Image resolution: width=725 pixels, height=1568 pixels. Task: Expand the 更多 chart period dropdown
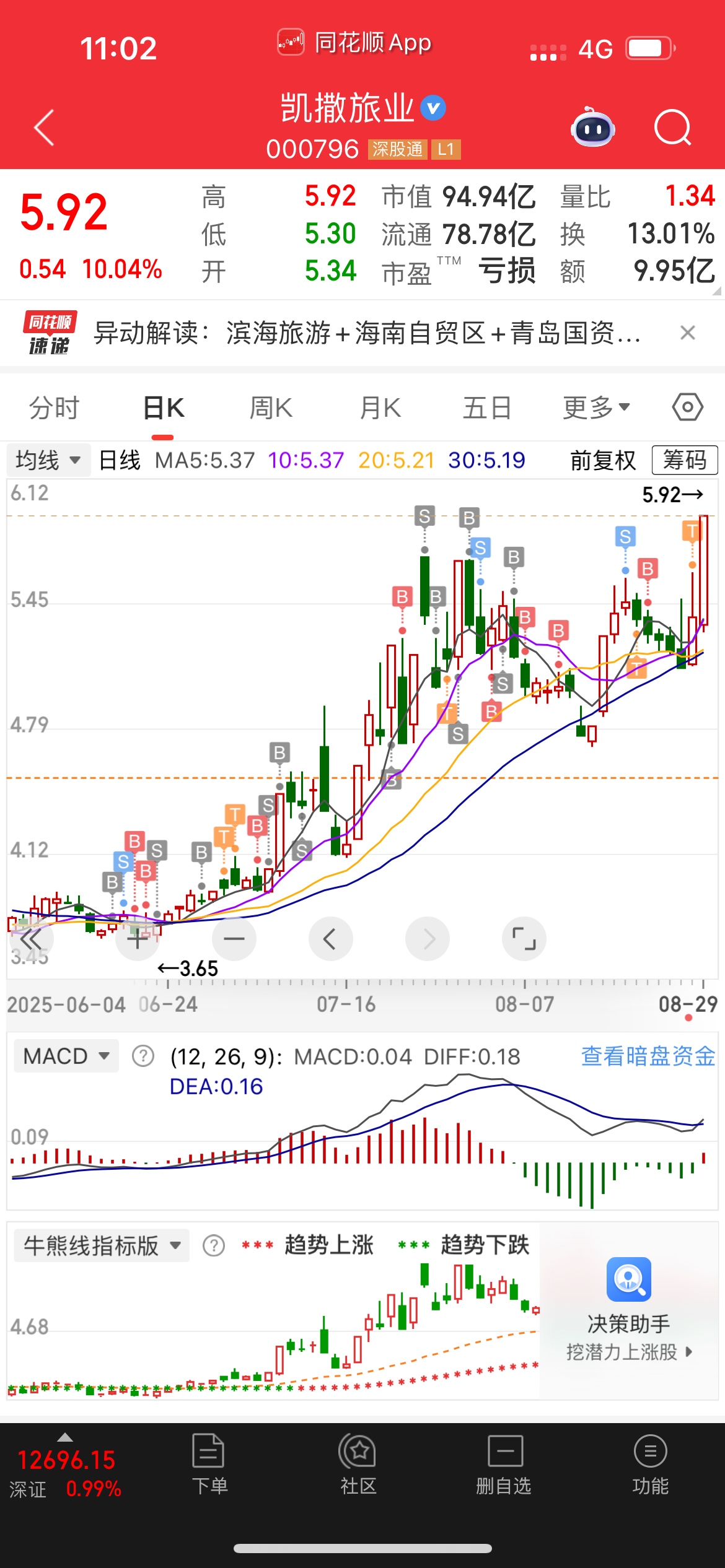click(x=596, y=408)
